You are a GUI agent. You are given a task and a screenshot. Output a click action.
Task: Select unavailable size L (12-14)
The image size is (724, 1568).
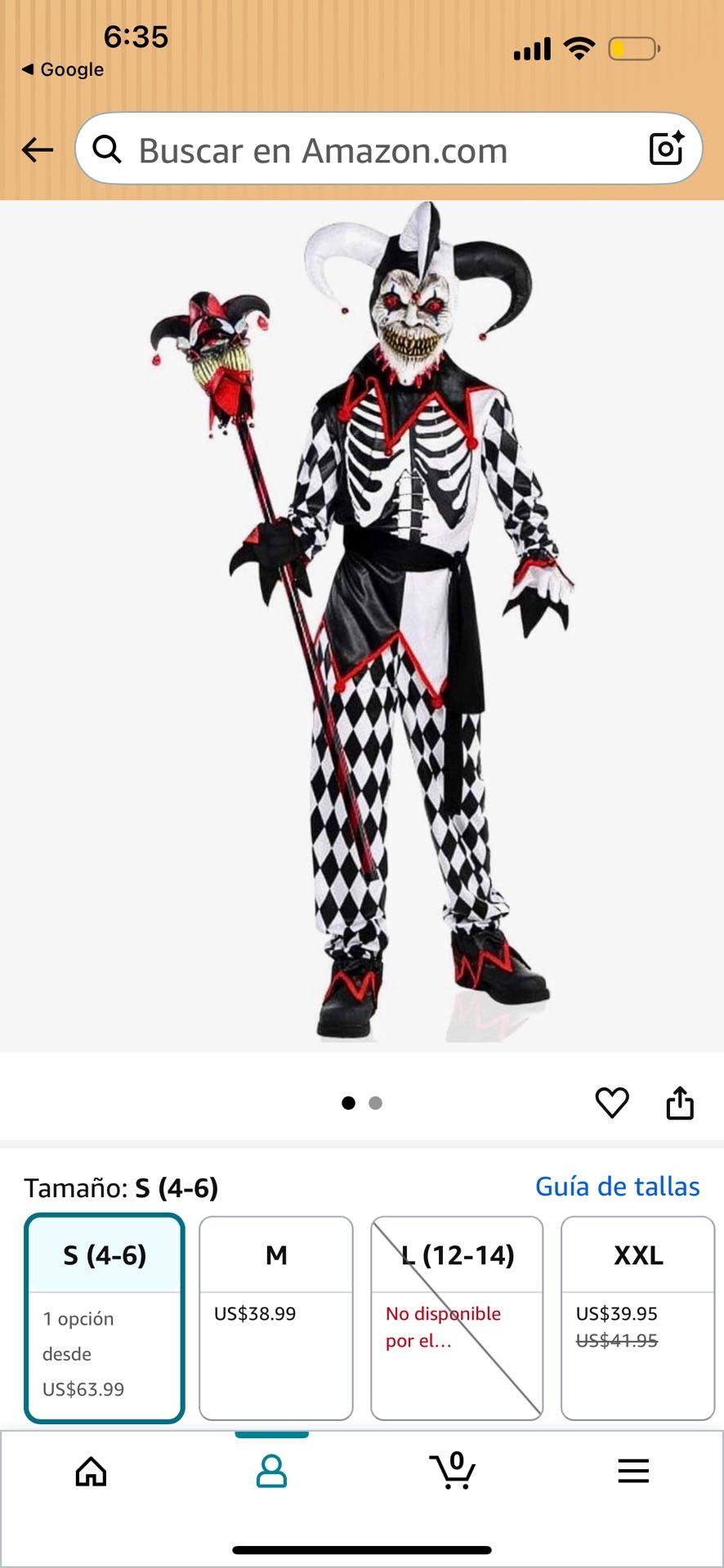point(457,1318)
